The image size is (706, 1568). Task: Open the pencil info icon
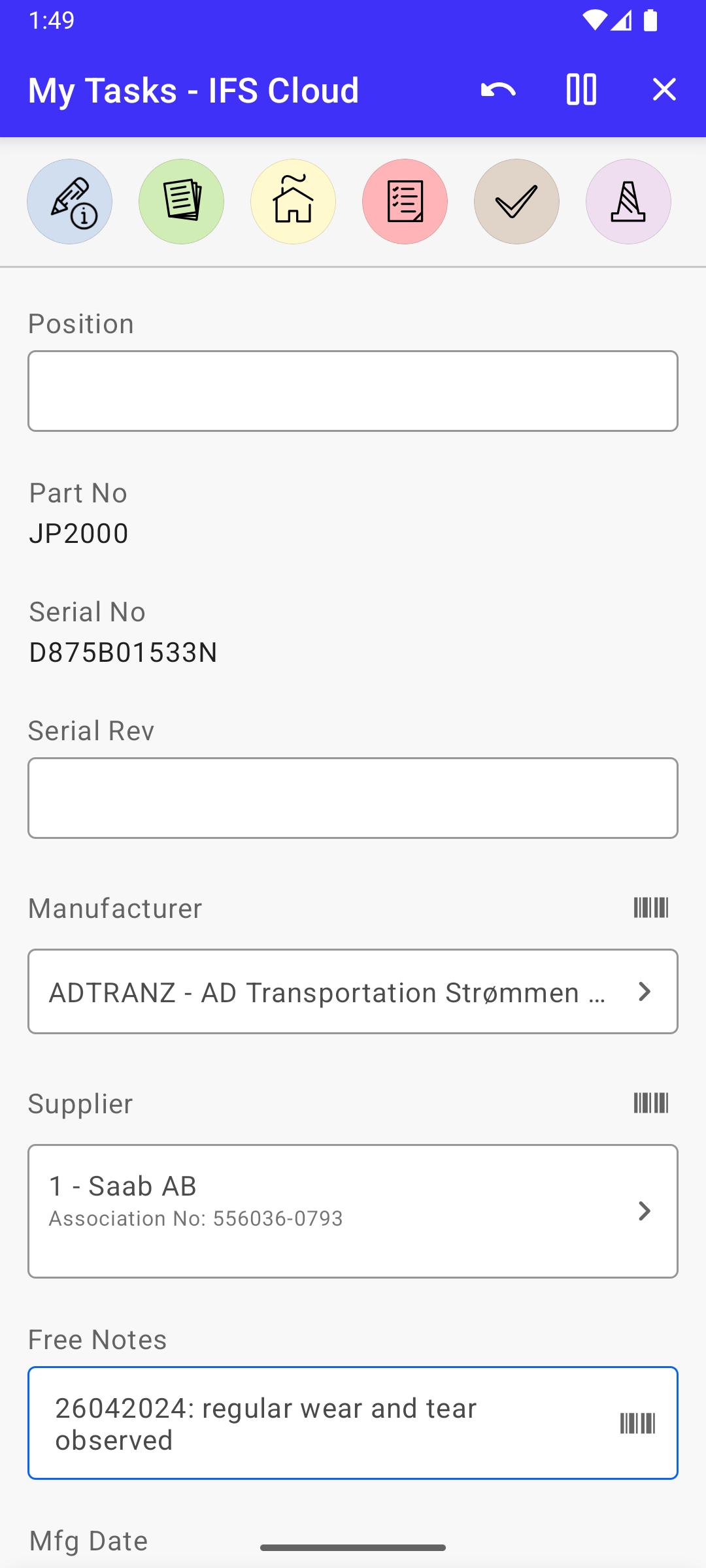point(69,202)
